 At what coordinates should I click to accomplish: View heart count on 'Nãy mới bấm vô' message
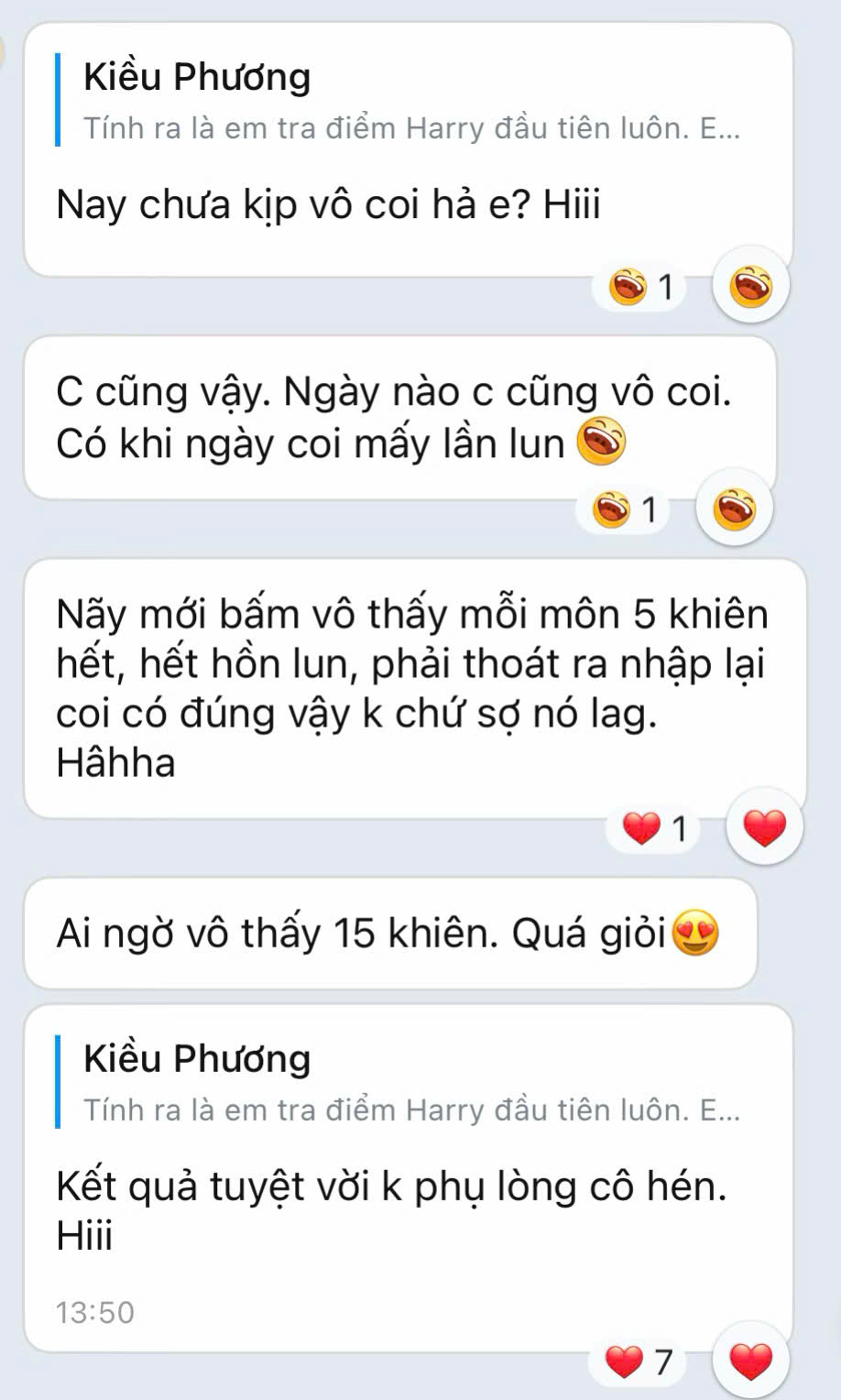coord(655,829)
